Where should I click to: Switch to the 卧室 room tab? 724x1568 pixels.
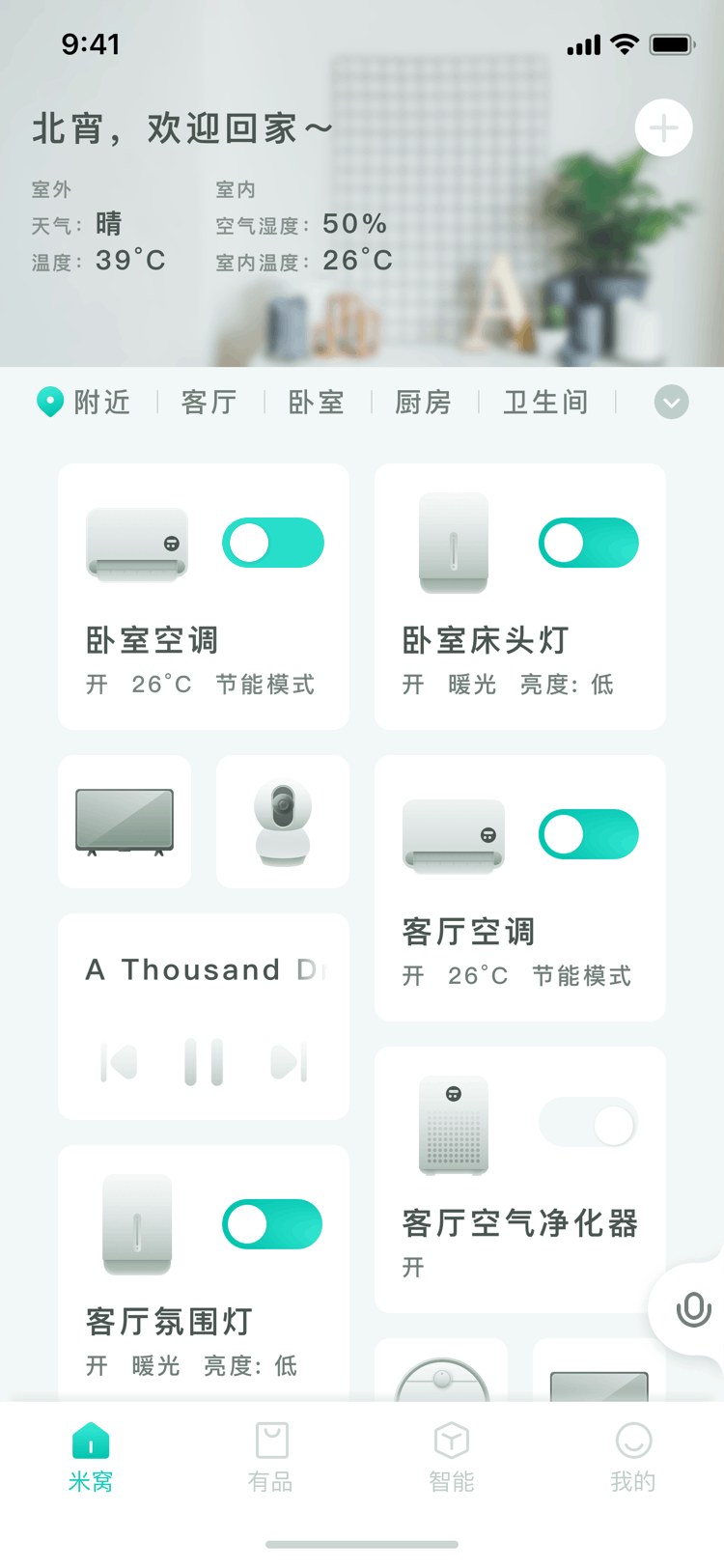[x=317, y=402]
